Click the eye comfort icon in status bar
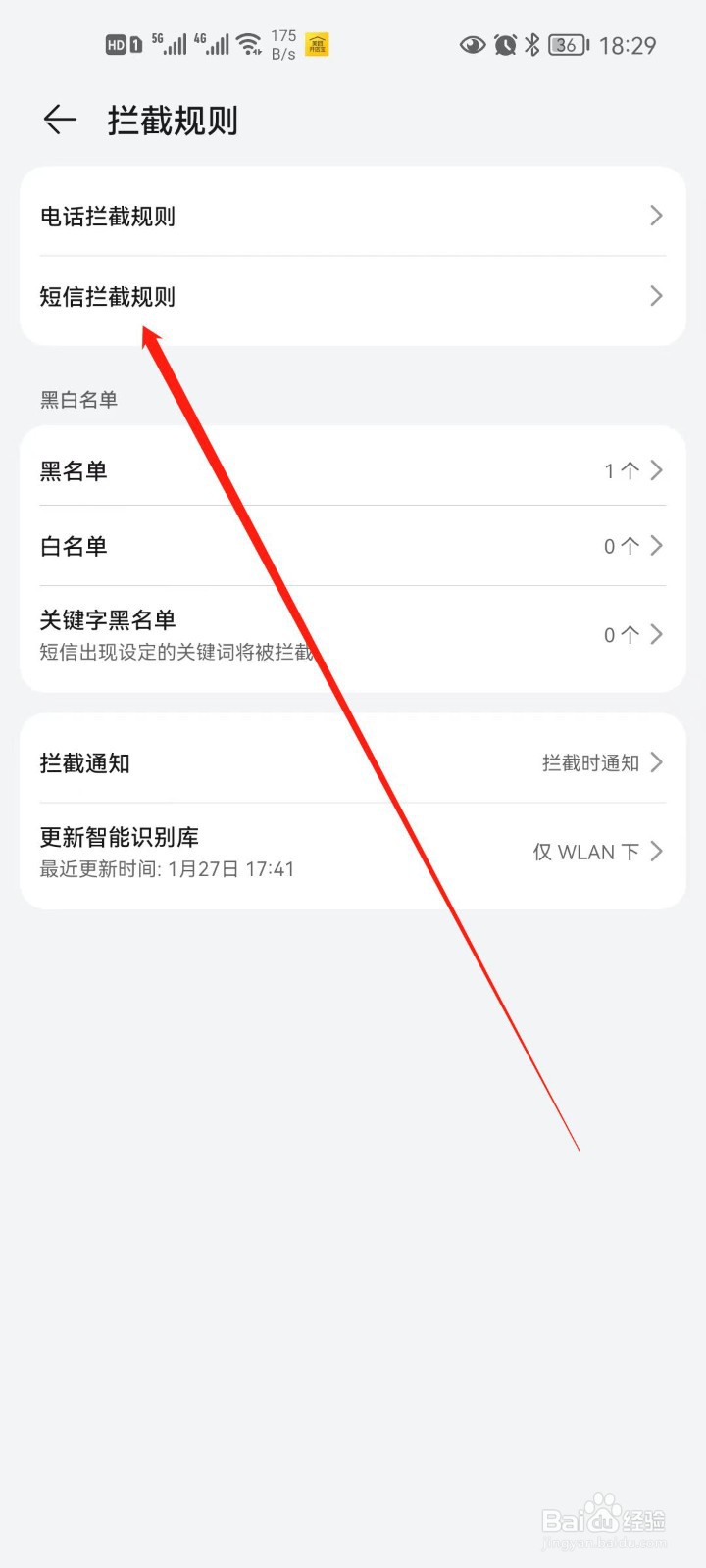Screen dimensions: 706x1568 [x=472, y=44]
